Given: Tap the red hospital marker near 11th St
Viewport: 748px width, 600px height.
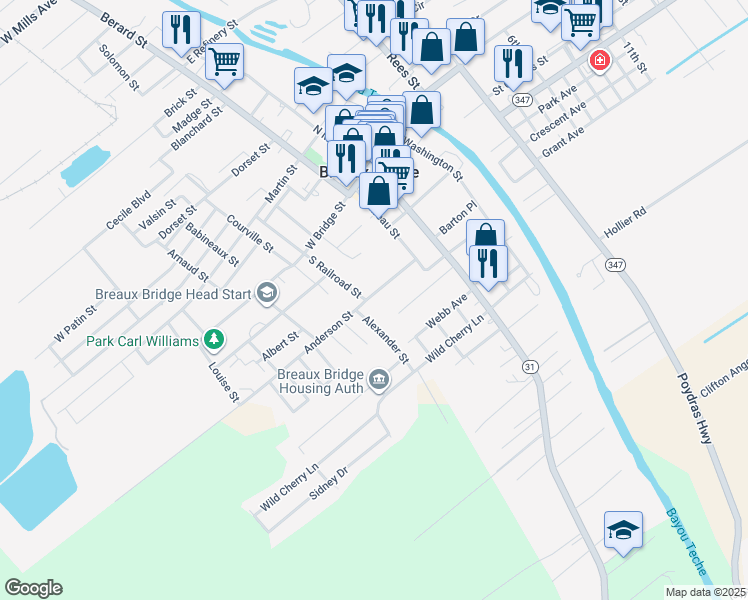Looking at the screenshot, I should (600, 62).
